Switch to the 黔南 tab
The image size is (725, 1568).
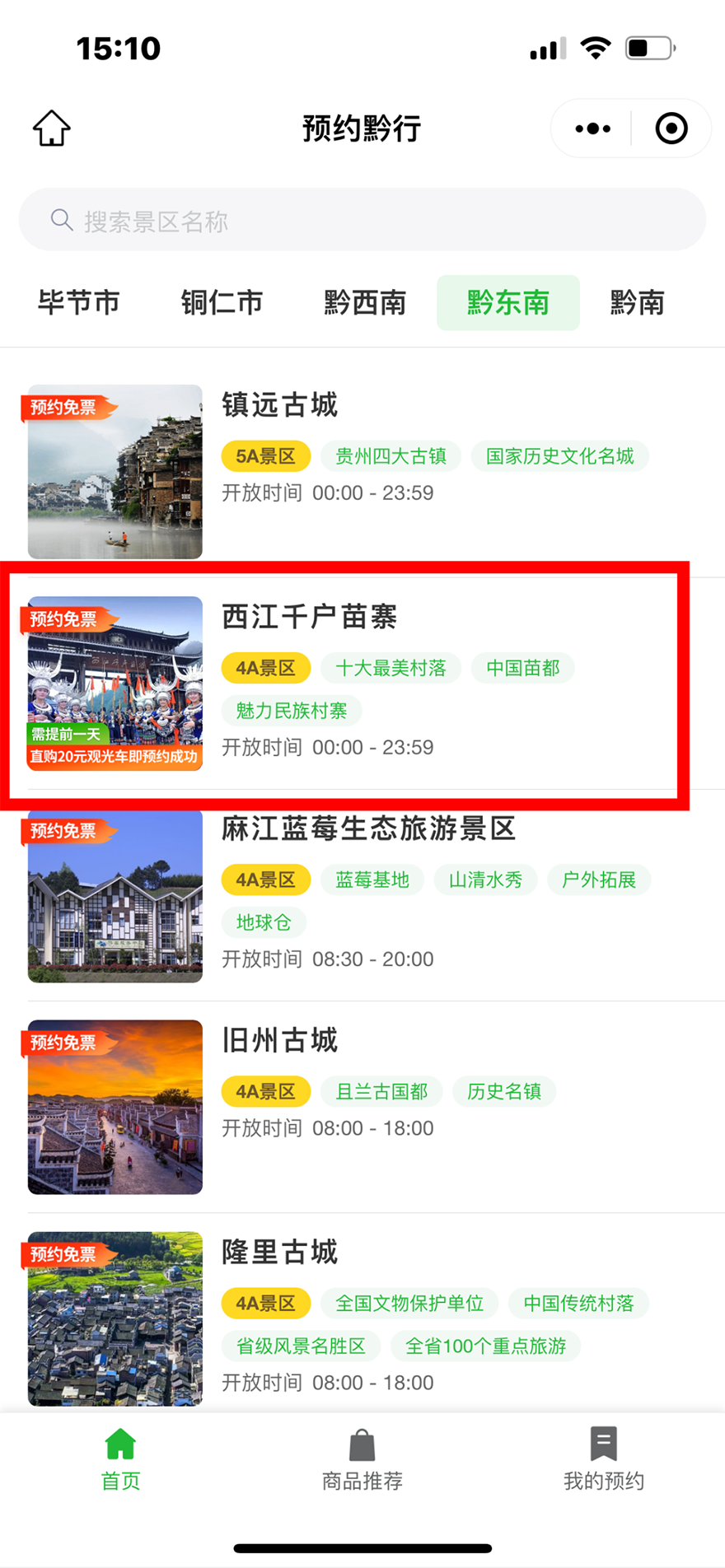coord(637,303)
